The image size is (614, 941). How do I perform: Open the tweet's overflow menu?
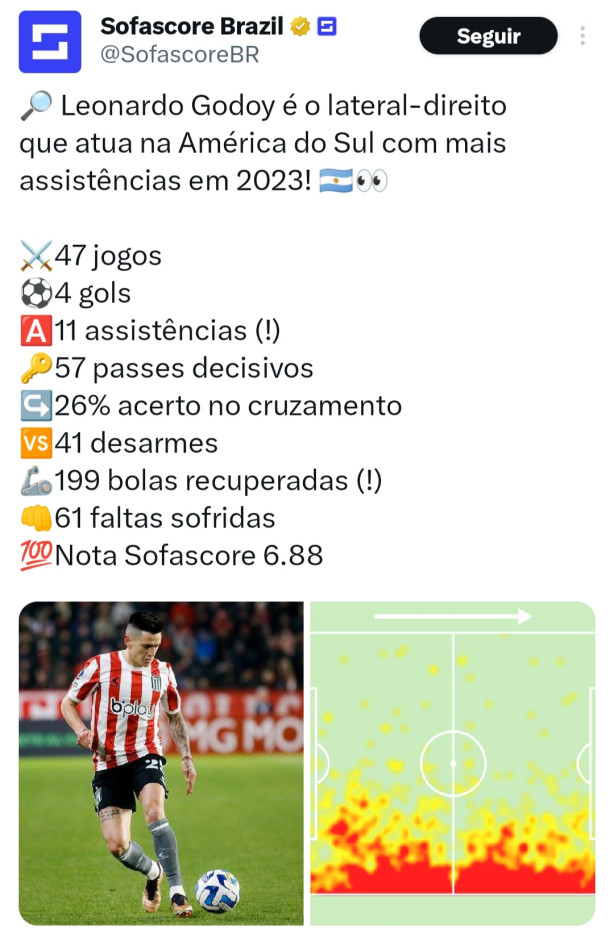[583, 36]
